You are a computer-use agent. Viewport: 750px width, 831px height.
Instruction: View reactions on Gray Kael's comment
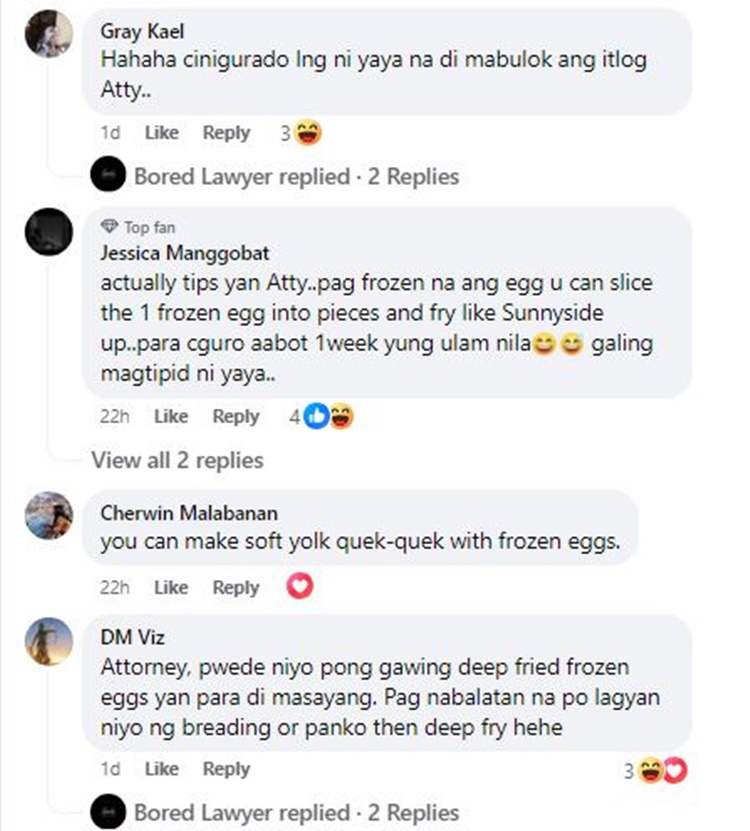(302, 133)
